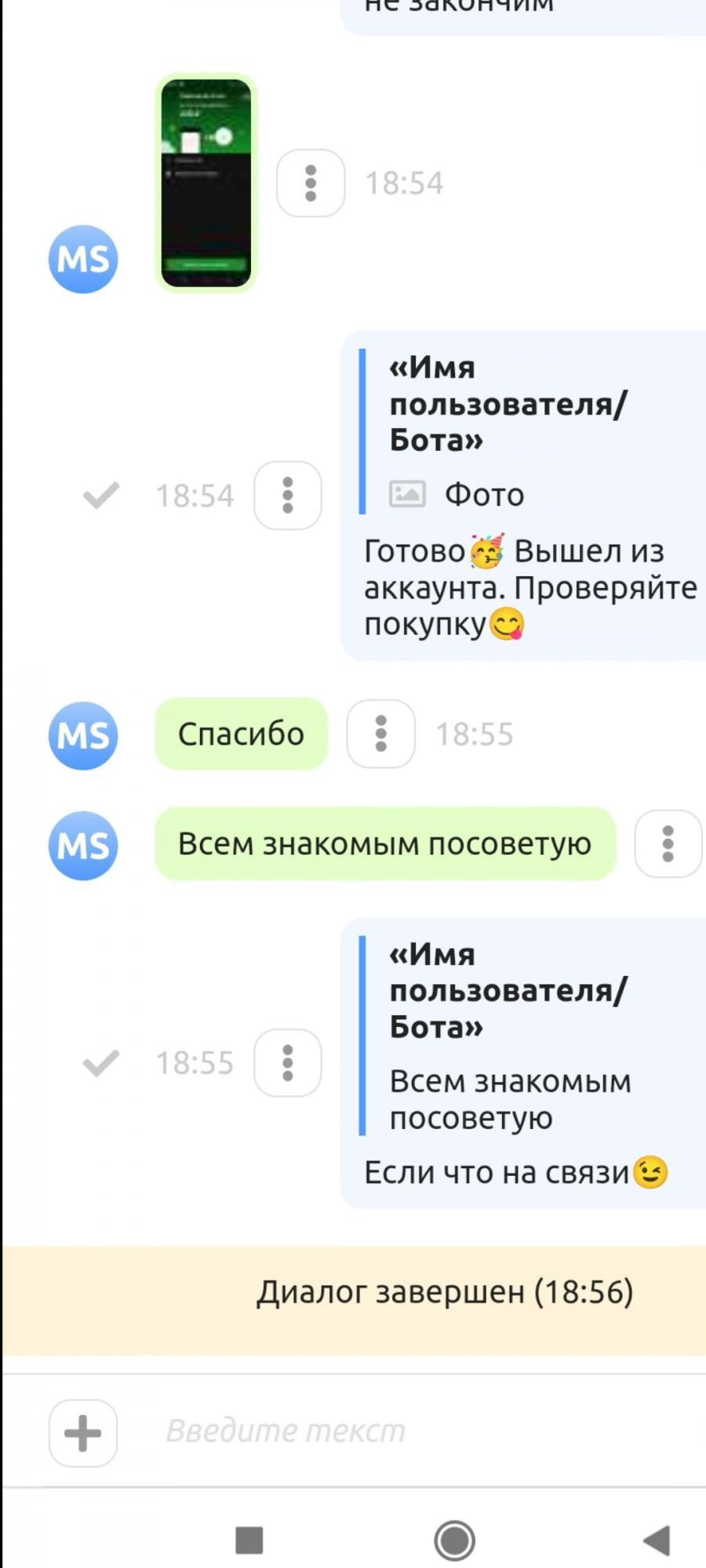Open options for 'Всем знакомым посоветую' green message
This screenshot has height=1568, width=706.
coord(668,844)
